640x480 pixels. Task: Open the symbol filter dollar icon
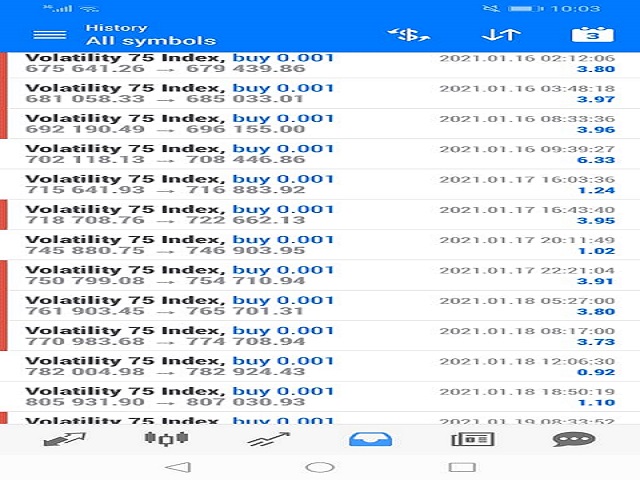pyautogui.click(x=409, y=35)
